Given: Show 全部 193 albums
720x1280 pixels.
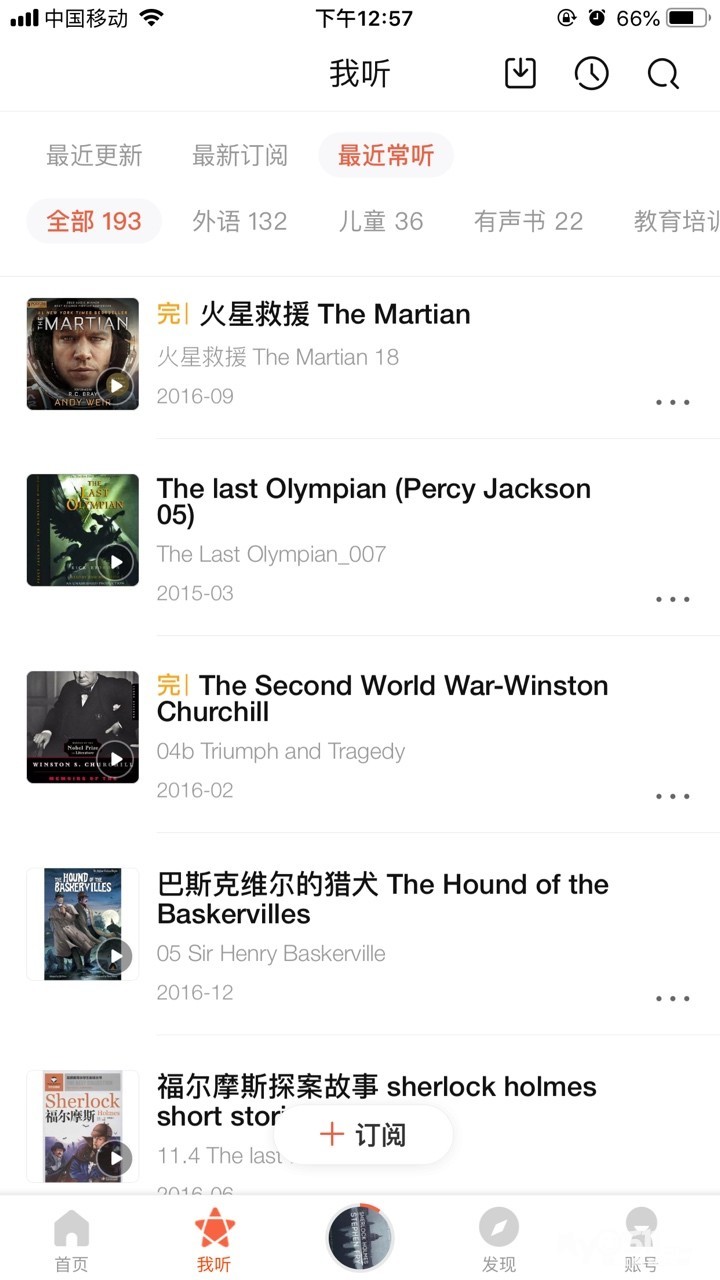Looking at the screenshot, I should [x=94, y=221].
